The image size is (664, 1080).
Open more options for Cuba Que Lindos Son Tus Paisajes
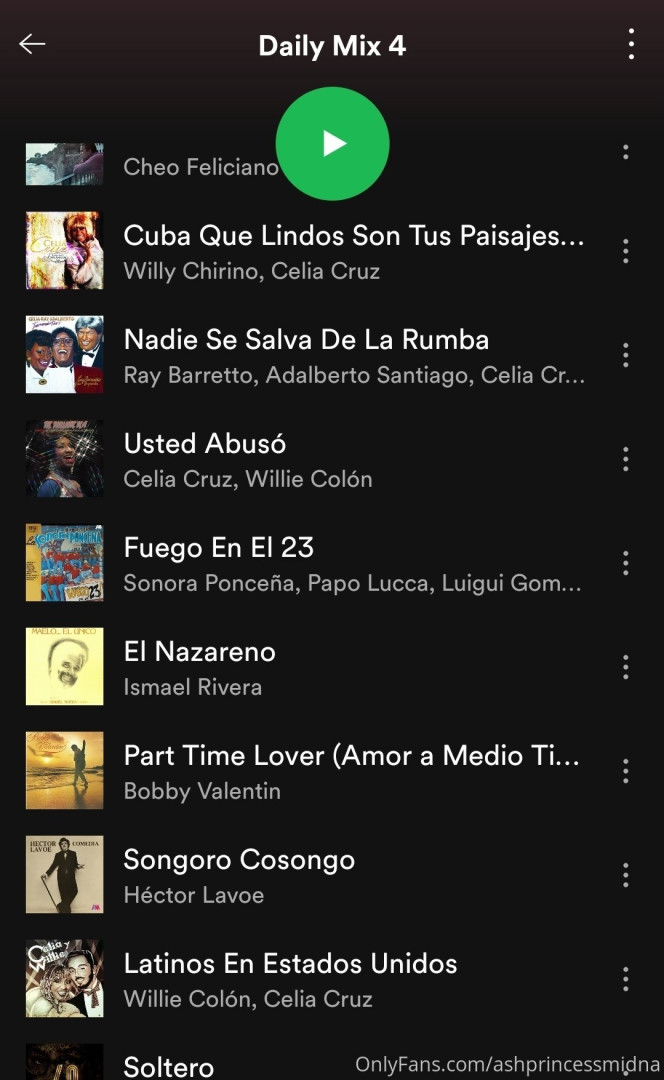tap(626, 251)
